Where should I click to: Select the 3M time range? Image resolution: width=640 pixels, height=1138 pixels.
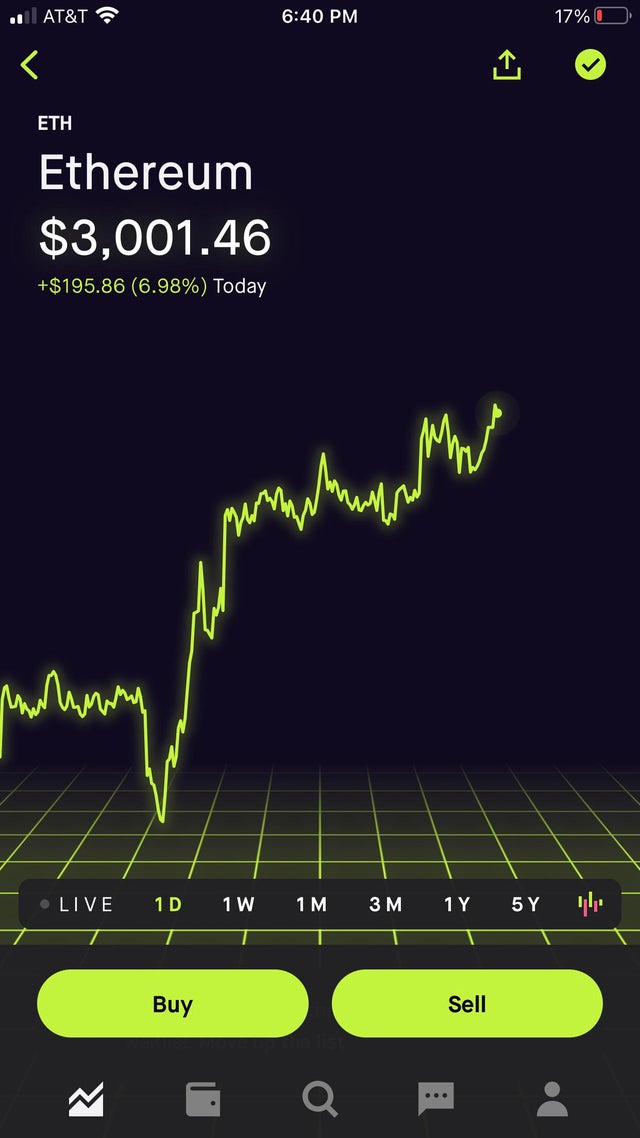click(385, 904)
